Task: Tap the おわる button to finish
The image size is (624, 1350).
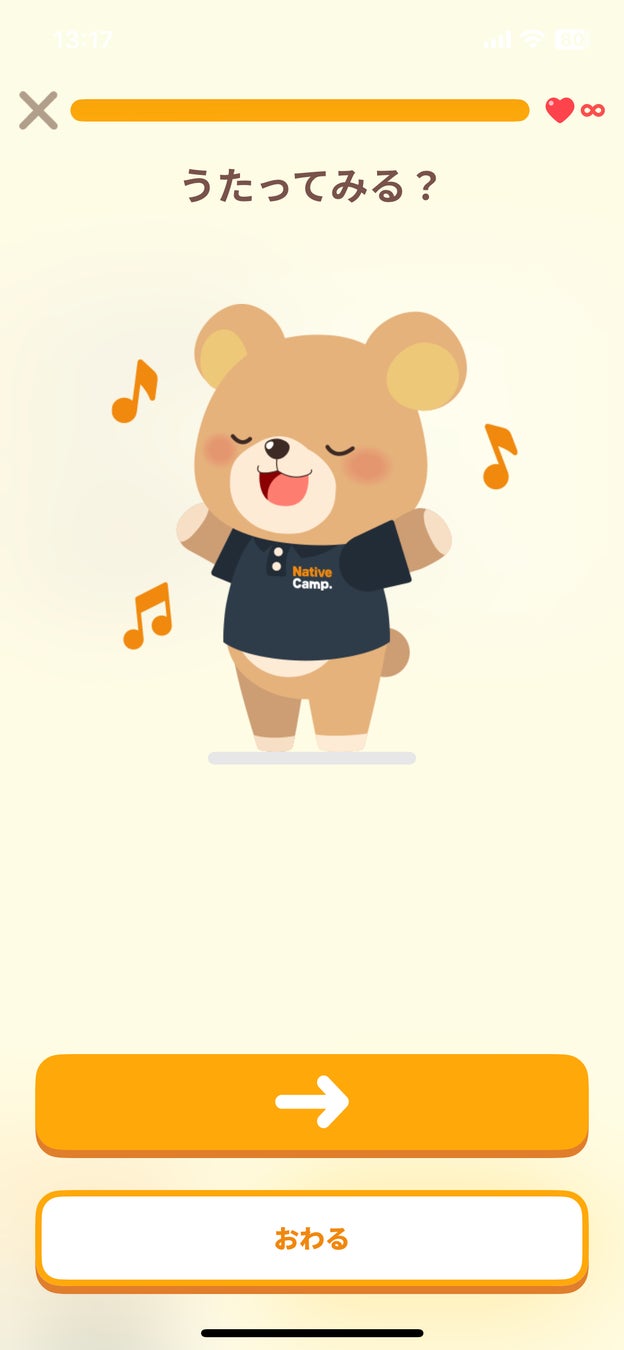Action: [x=312, y=1238]
